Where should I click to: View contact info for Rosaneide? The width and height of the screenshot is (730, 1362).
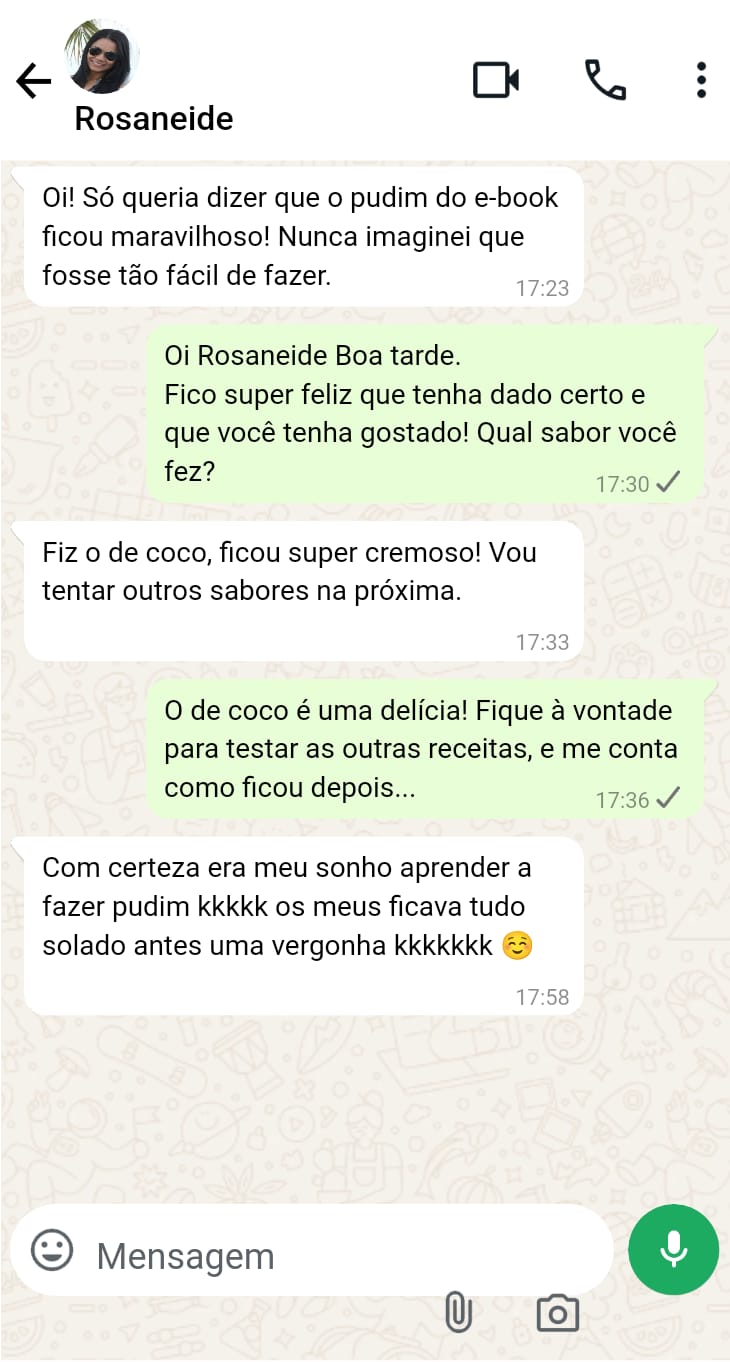point(154,119)
